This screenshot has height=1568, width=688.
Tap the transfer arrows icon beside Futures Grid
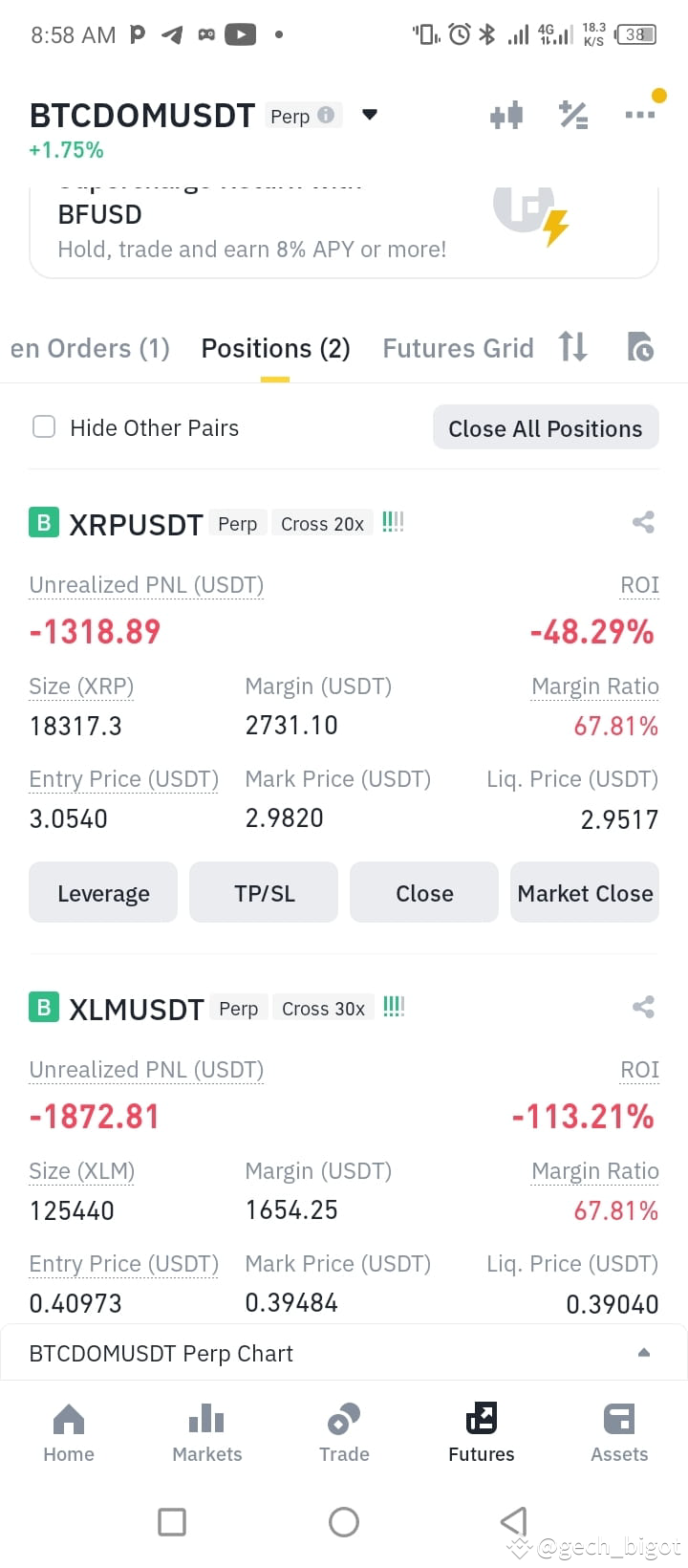[573, 347]
